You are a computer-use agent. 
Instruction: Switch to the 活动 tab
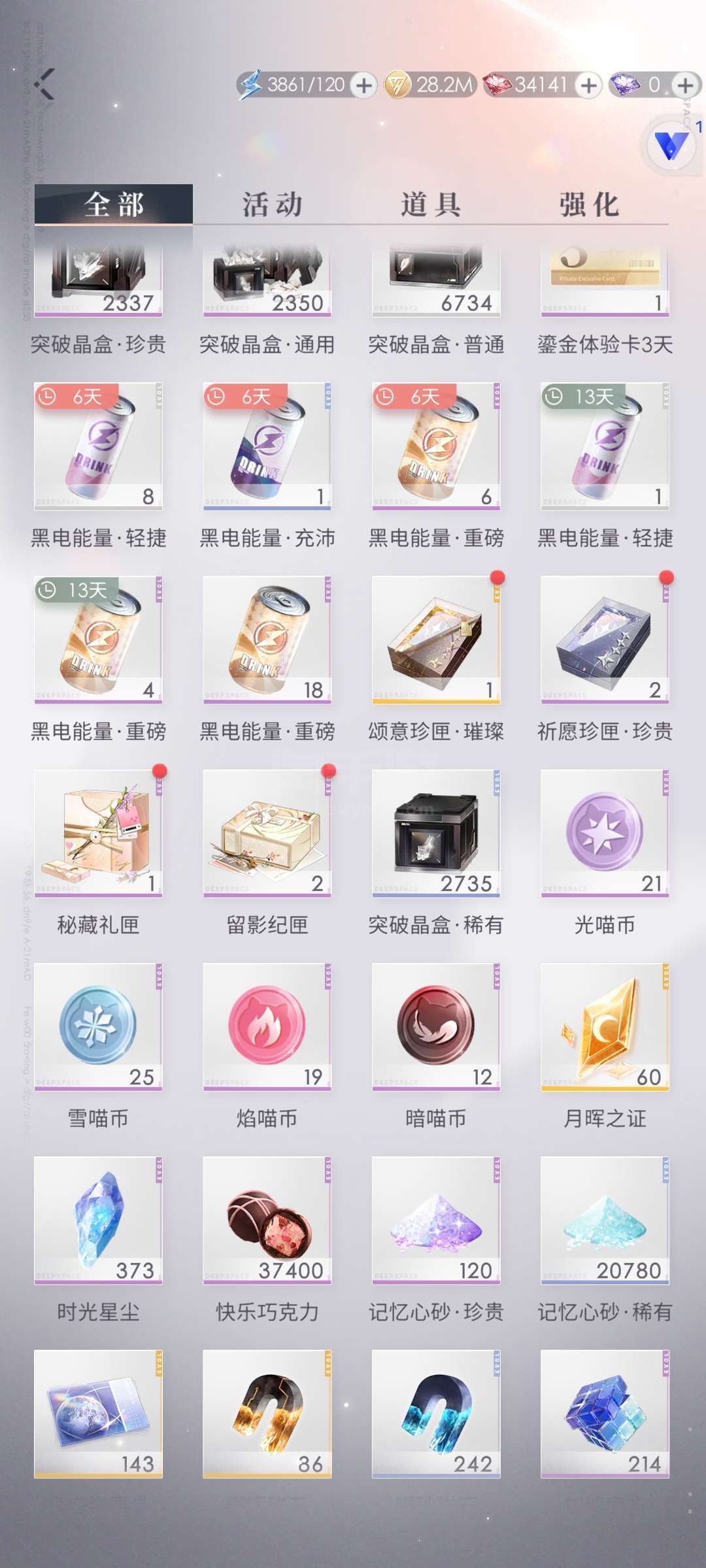pos(272,204)
